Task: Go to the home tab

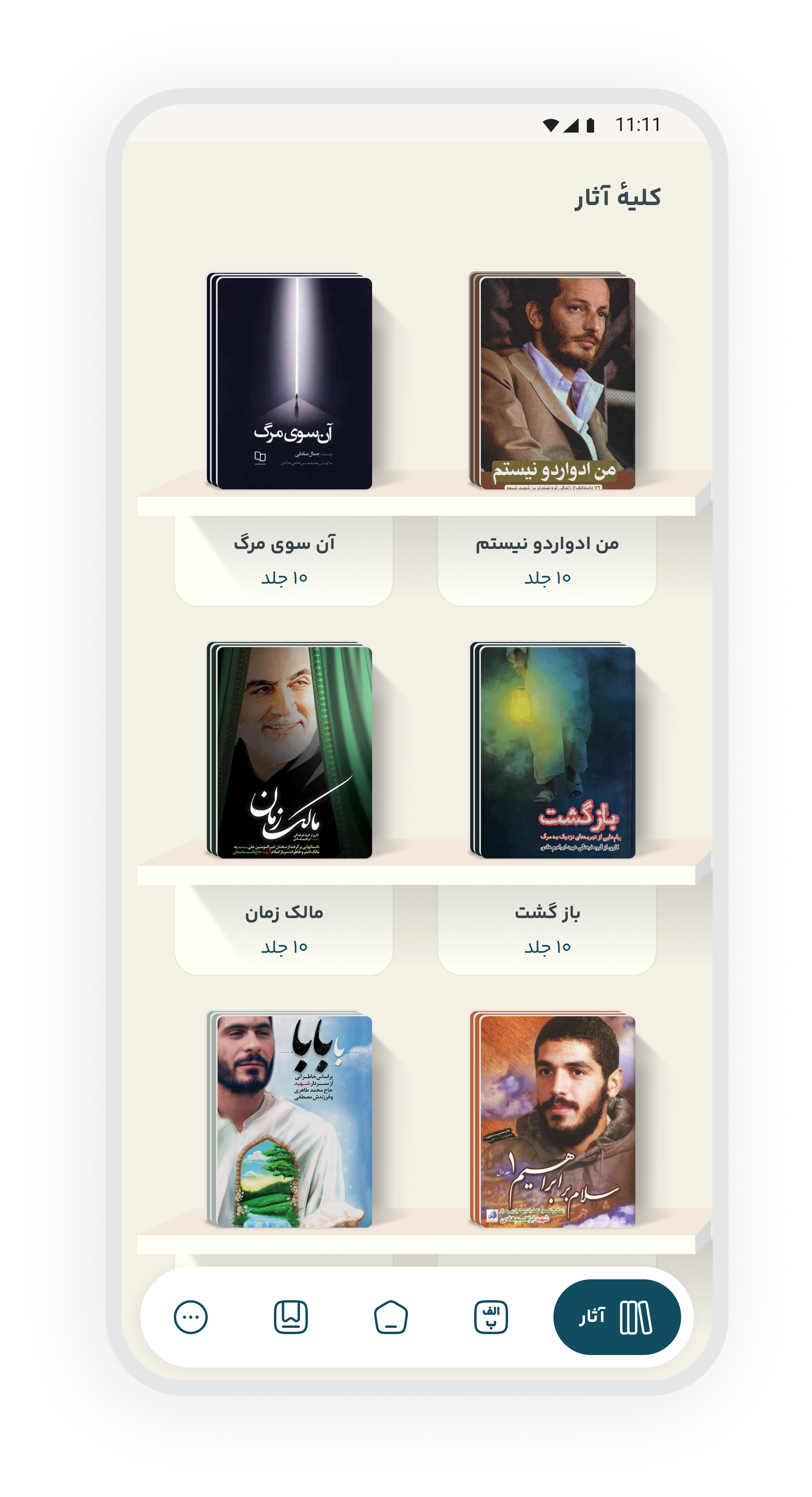Action: click(391, 1317)
